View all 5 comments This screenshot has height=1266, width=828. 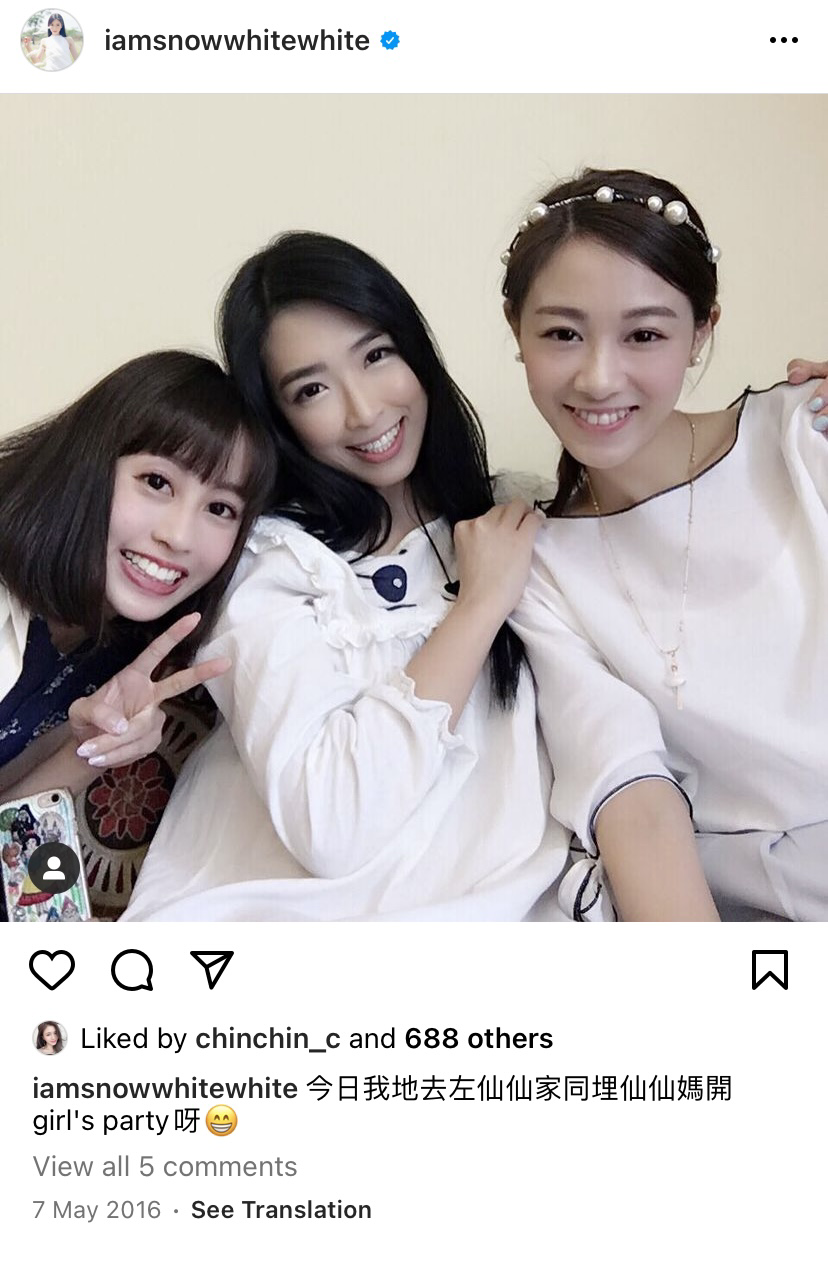tap(165, 1166)
